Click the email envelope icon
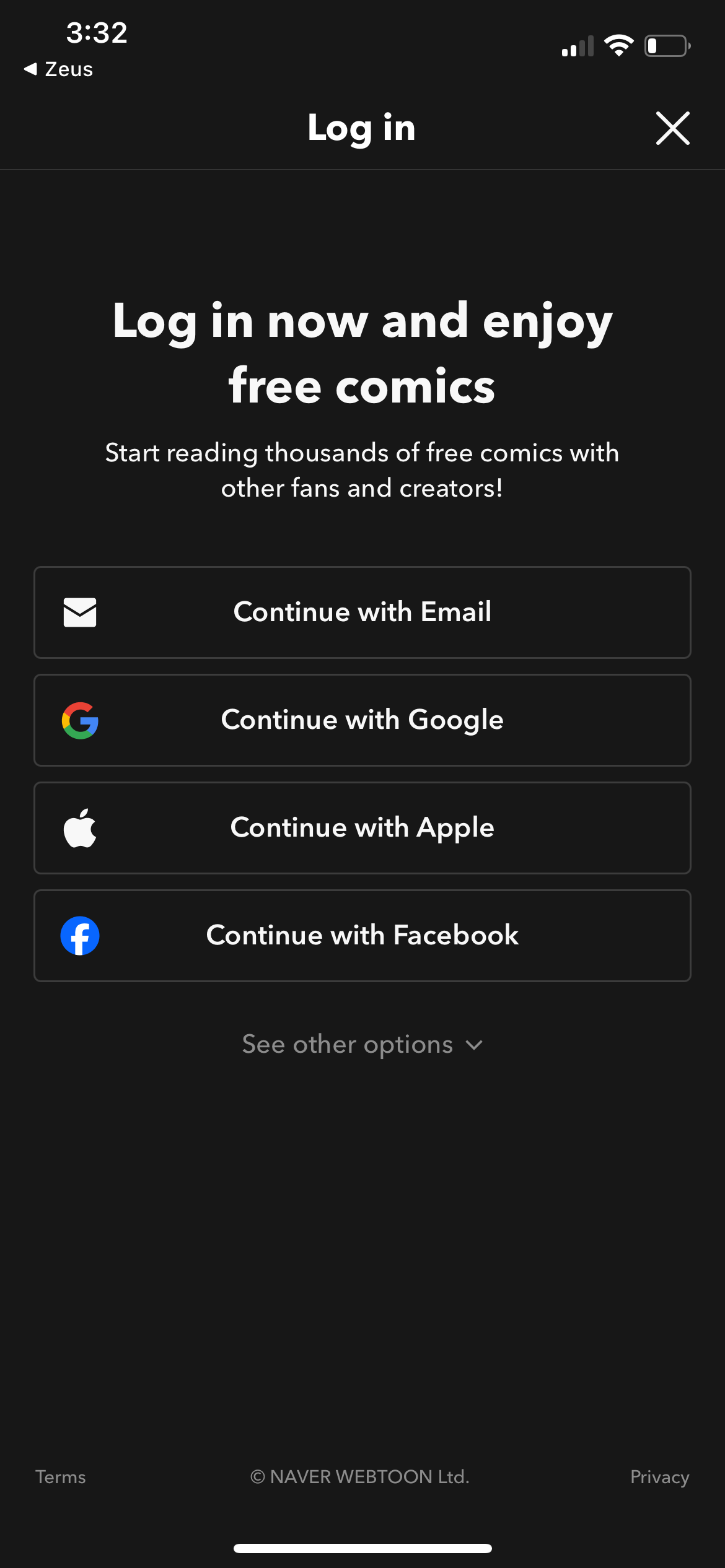This screenshot has height=1568, width=725. [80, 612]
